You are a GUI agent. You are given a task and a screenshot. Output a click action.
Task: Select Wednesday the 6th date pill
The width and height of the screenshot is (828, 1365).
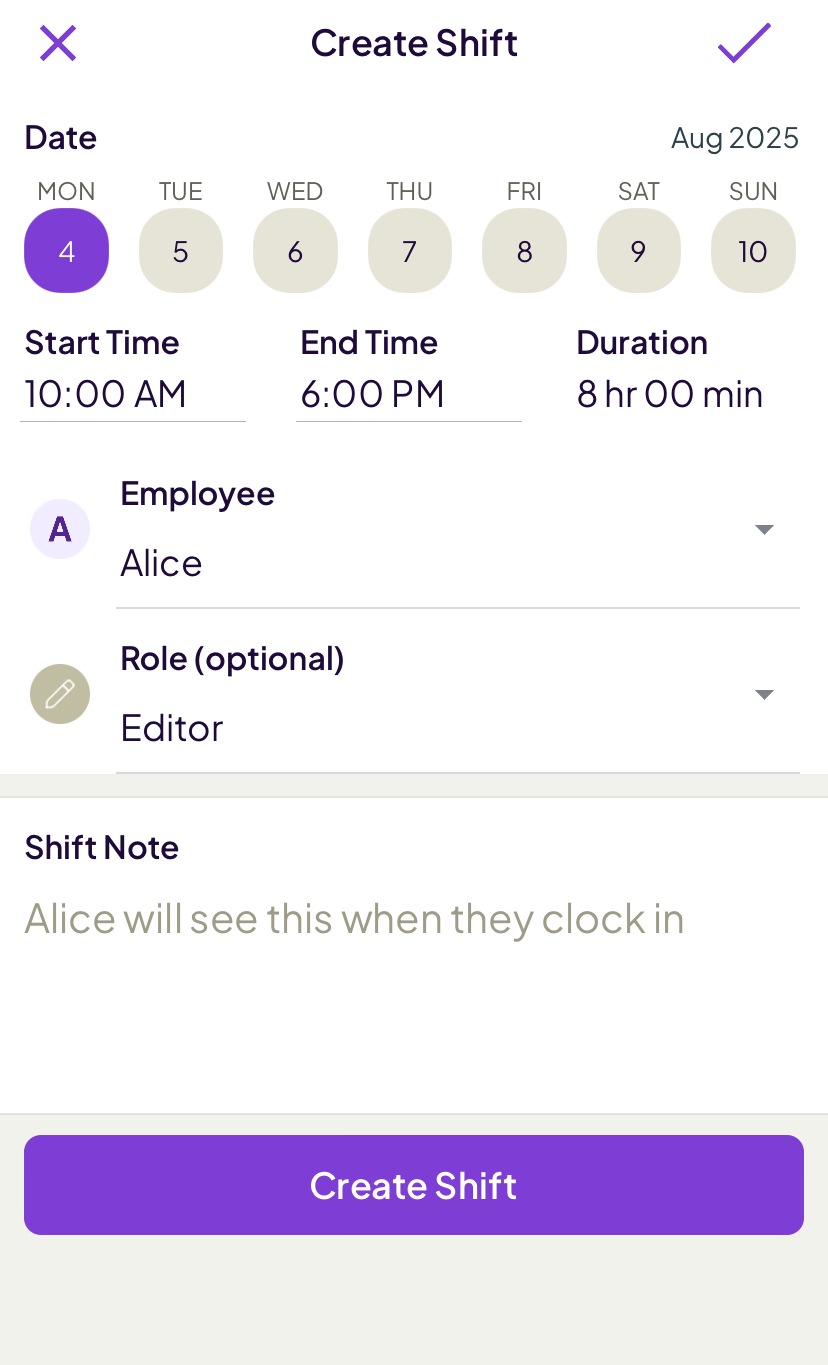295,251
